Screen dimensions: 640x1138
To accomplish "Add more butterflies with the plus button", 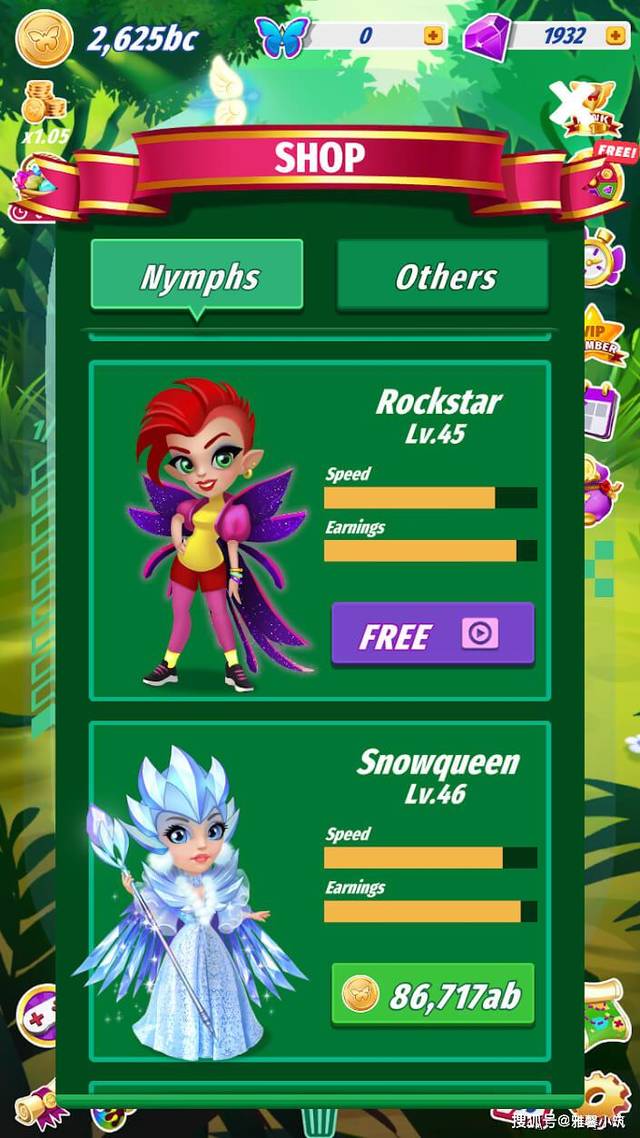I will tap(434, 35).
